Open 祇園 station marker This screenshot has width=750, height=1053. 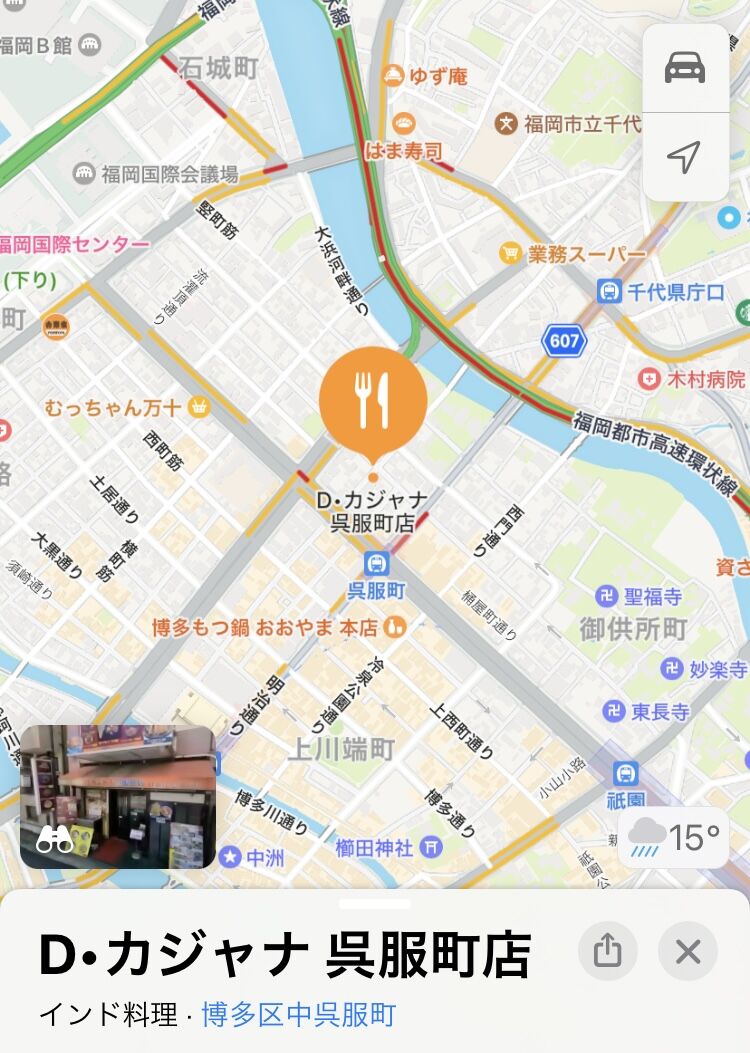click(625, 773)
